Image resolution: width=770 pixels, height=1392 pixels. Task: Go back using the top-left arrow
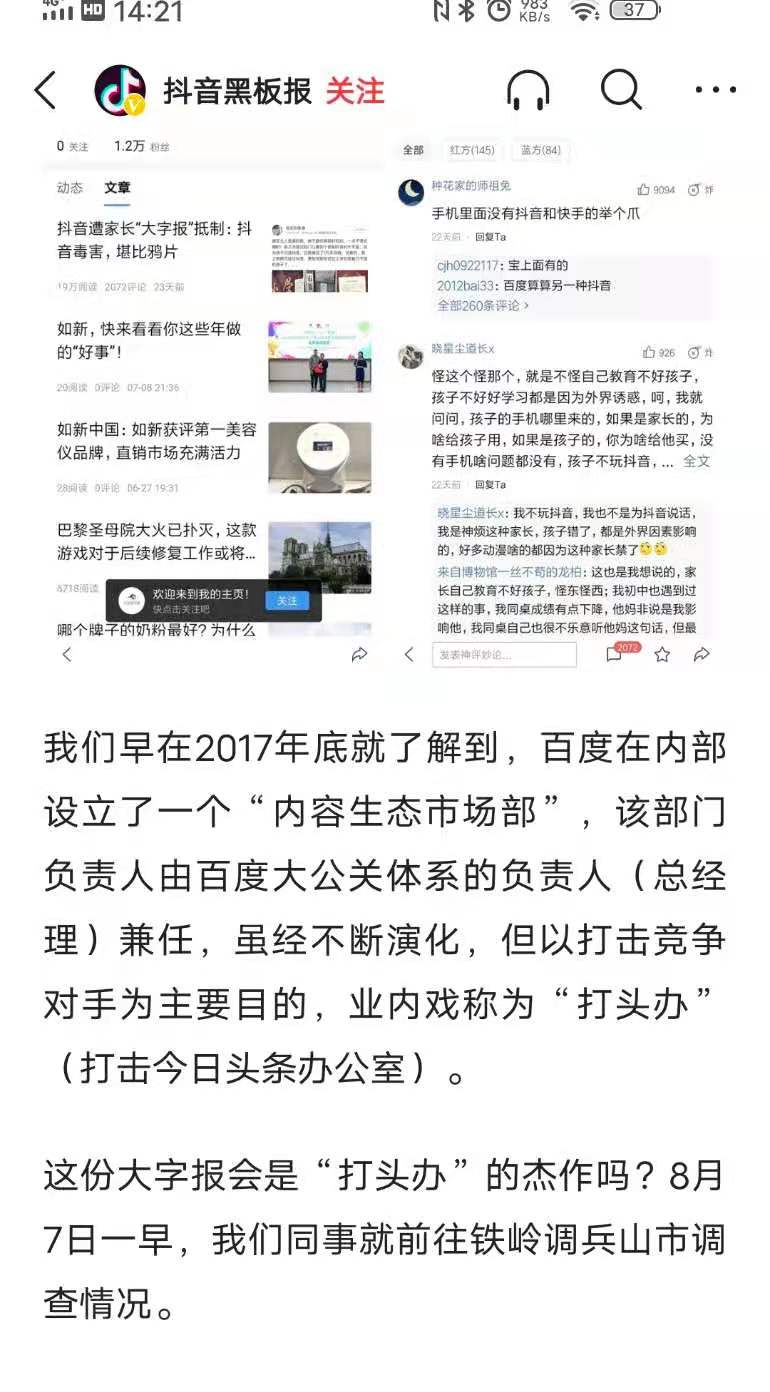click(x=45, y=91)
